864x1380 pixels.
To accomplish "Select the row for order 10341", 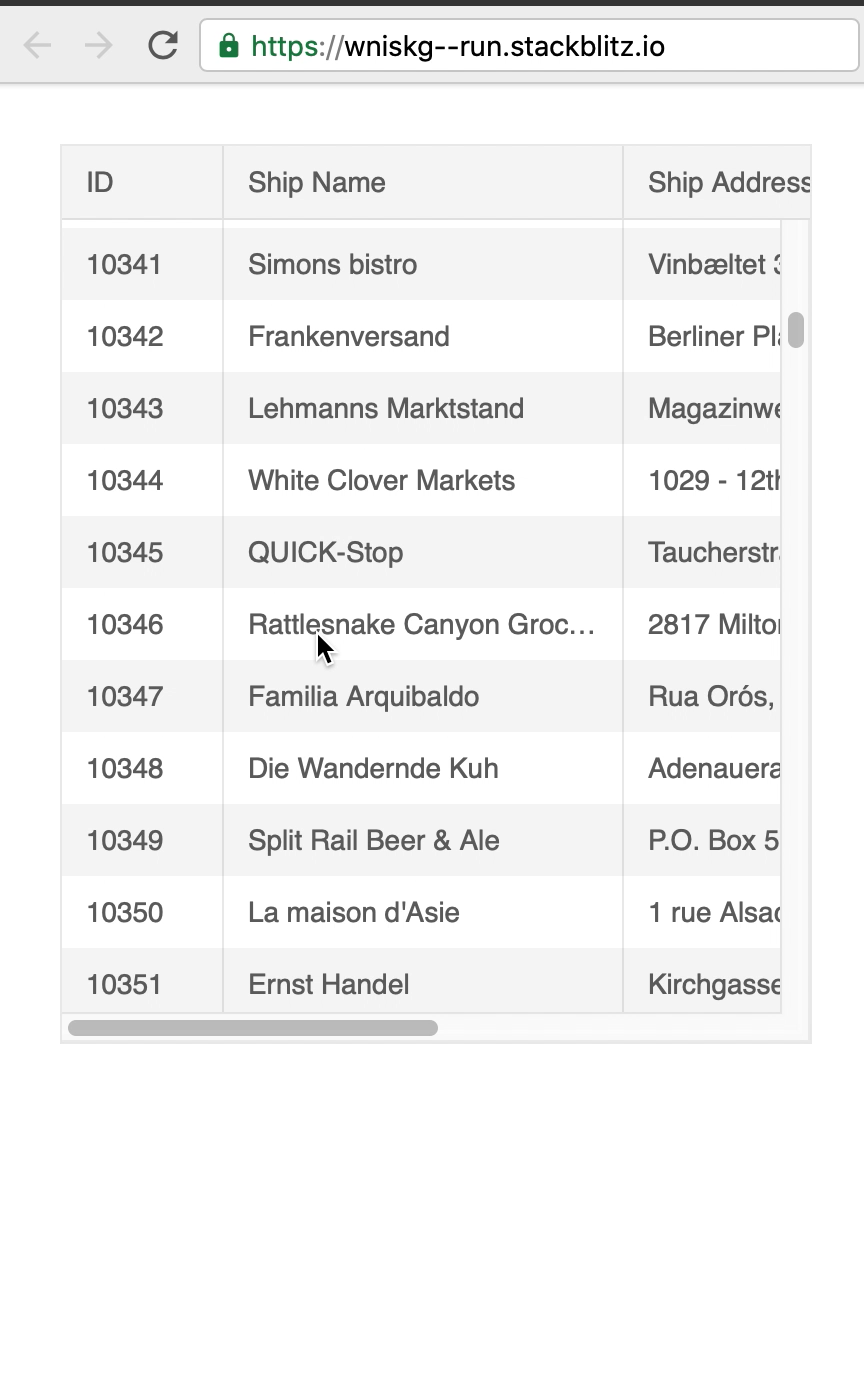I will pyautogui.click(x=124, y=265).
